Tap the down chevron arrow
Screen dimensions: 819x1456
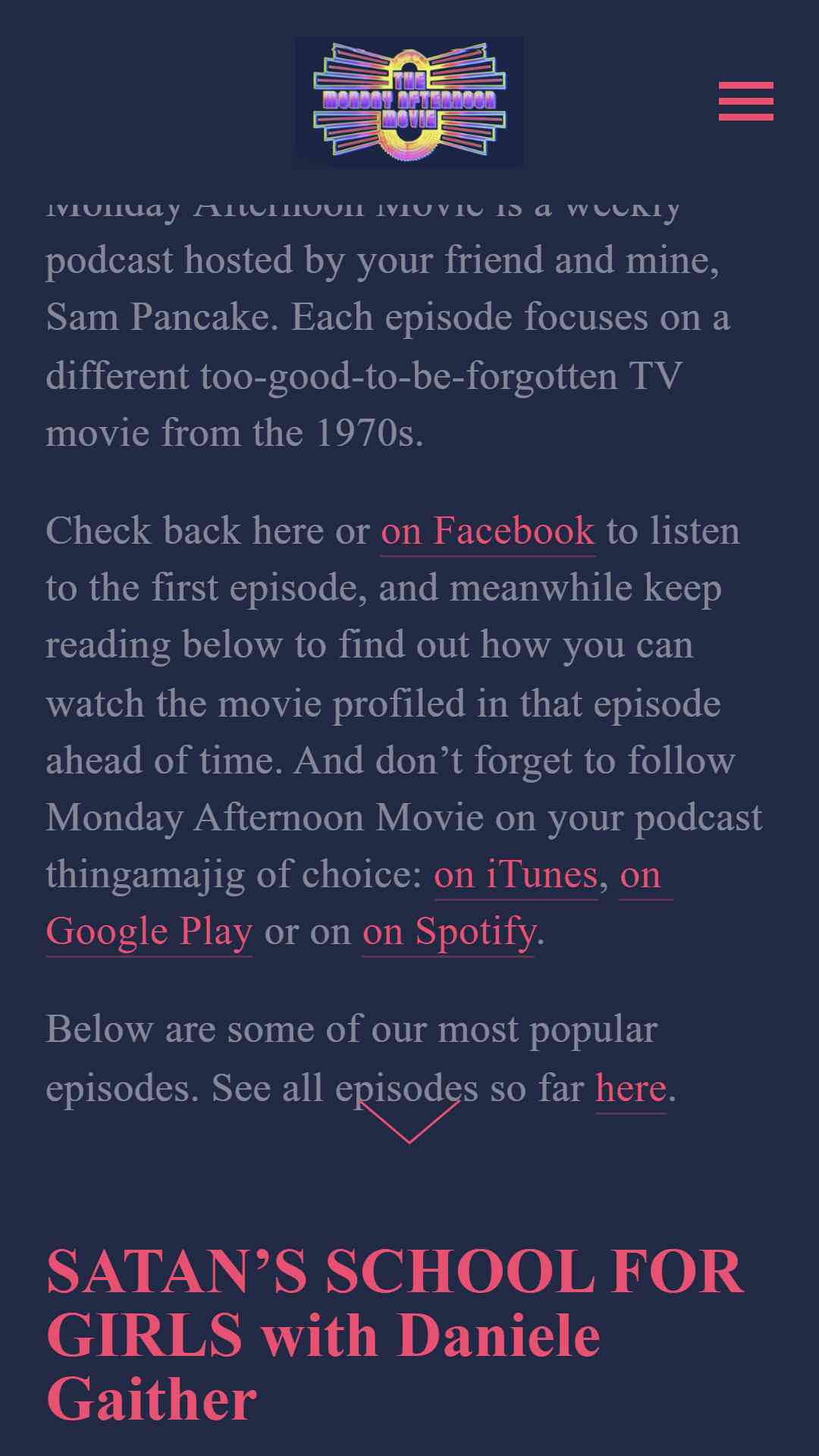point(409,1122)
